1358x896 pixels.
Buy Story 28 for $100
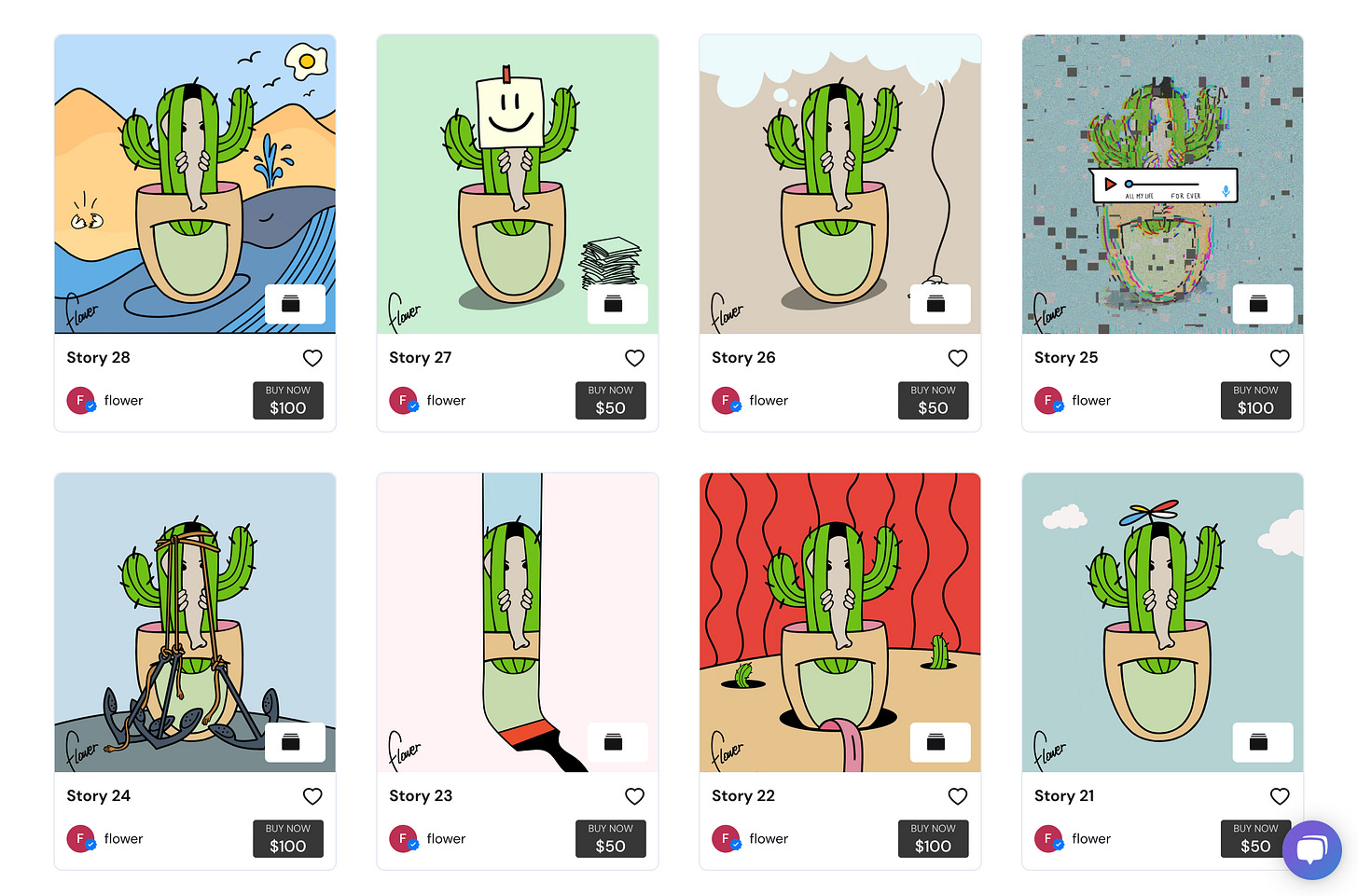pyautogui.click(x=288, y=401)
